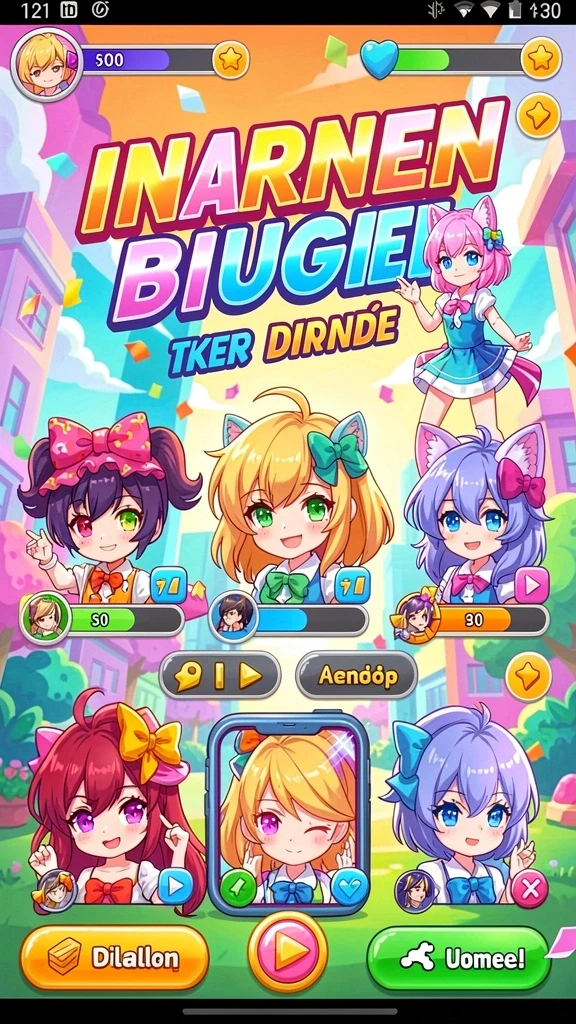576x1024 pixels.
Task: Tap the blue badge on the pink-bow girl
Action: (x=168, y=584)
